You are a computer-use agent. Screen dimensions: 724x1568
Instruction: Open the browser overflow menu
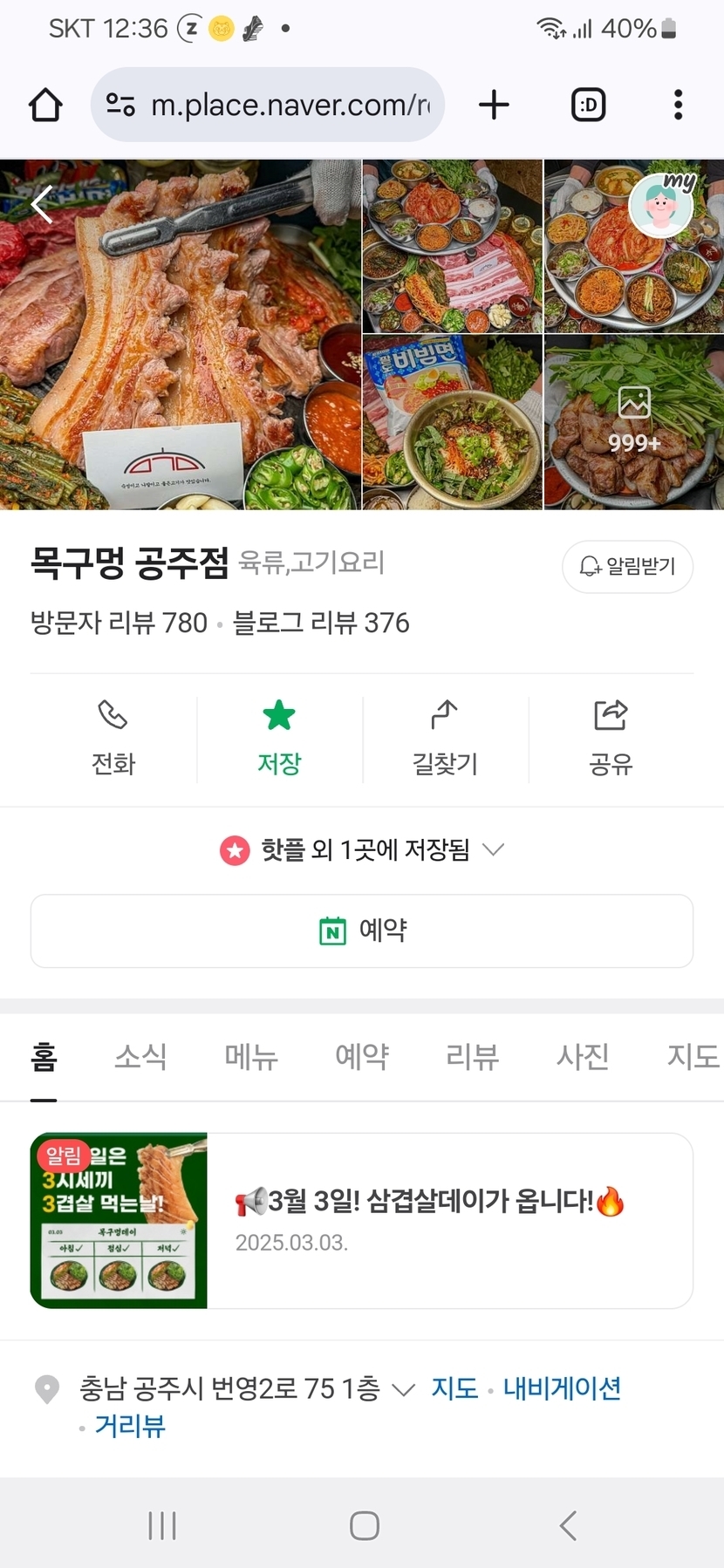(678, 106)
